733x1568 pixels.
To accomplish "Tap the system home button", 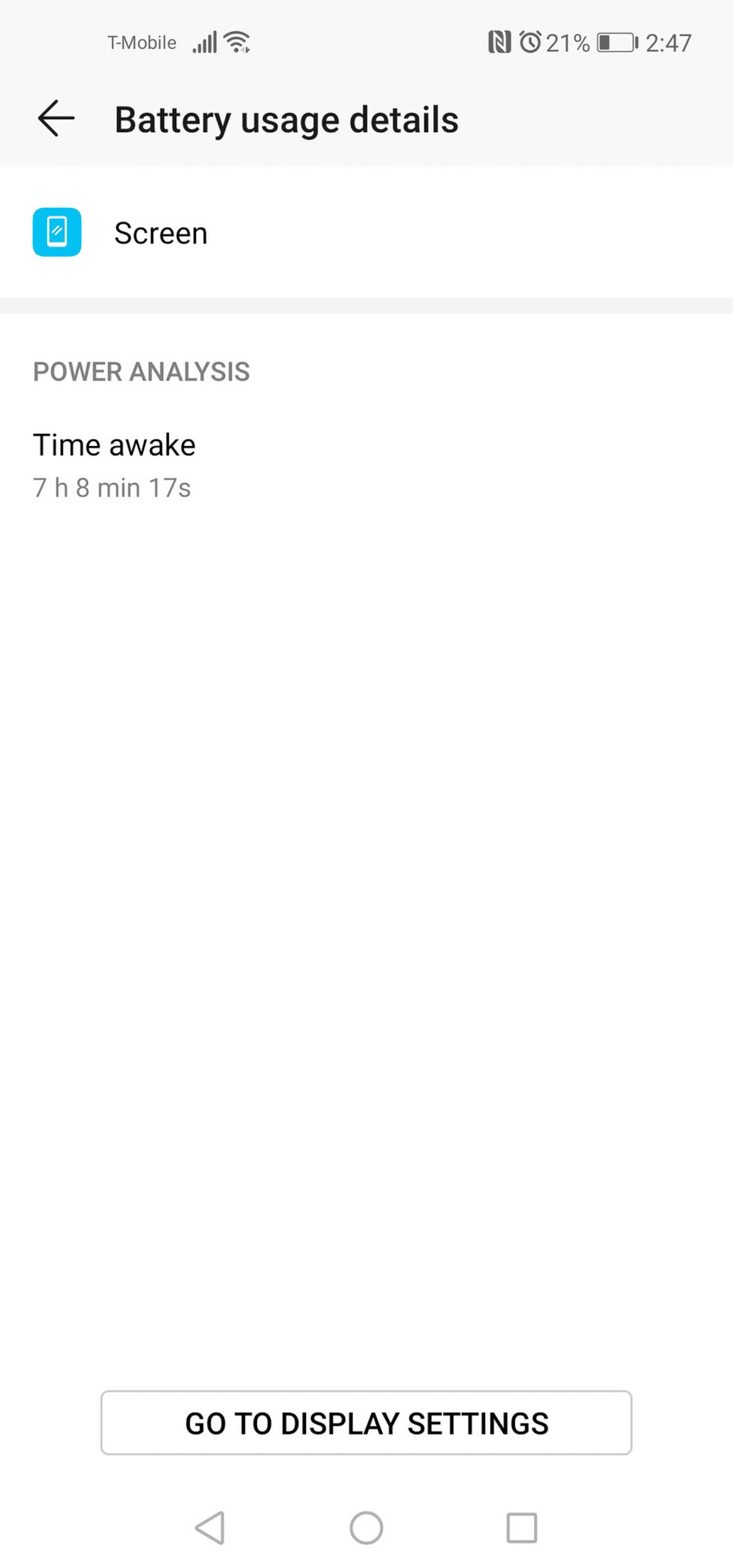I will [366, 1528].
